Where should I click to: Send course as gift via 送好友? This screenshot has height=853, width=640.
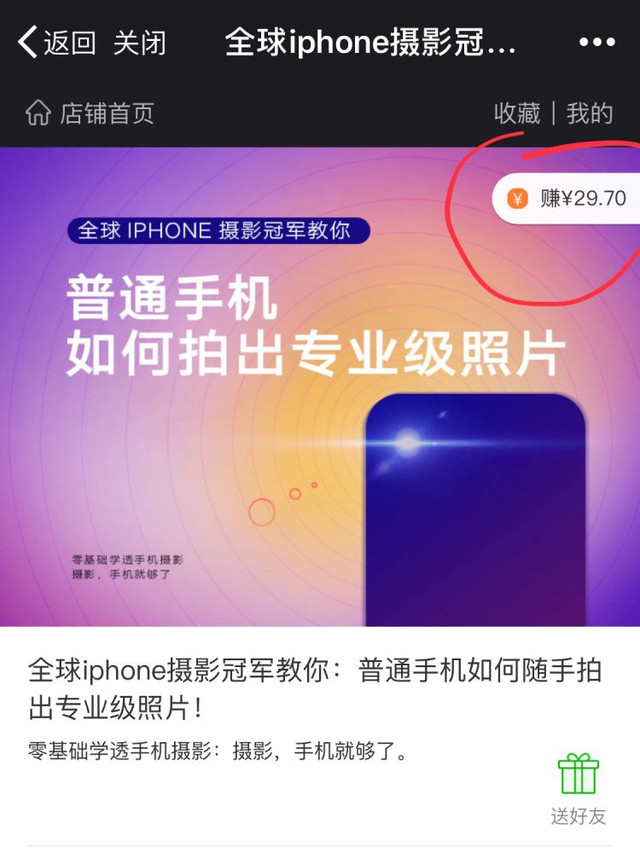[578, 790]
